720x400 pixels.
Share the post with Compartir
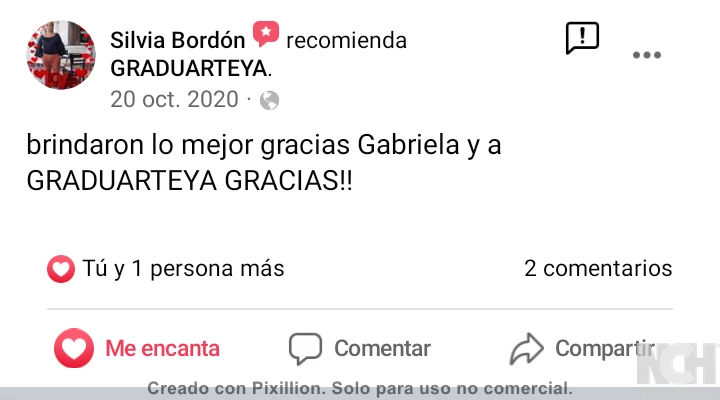(582, 348)
